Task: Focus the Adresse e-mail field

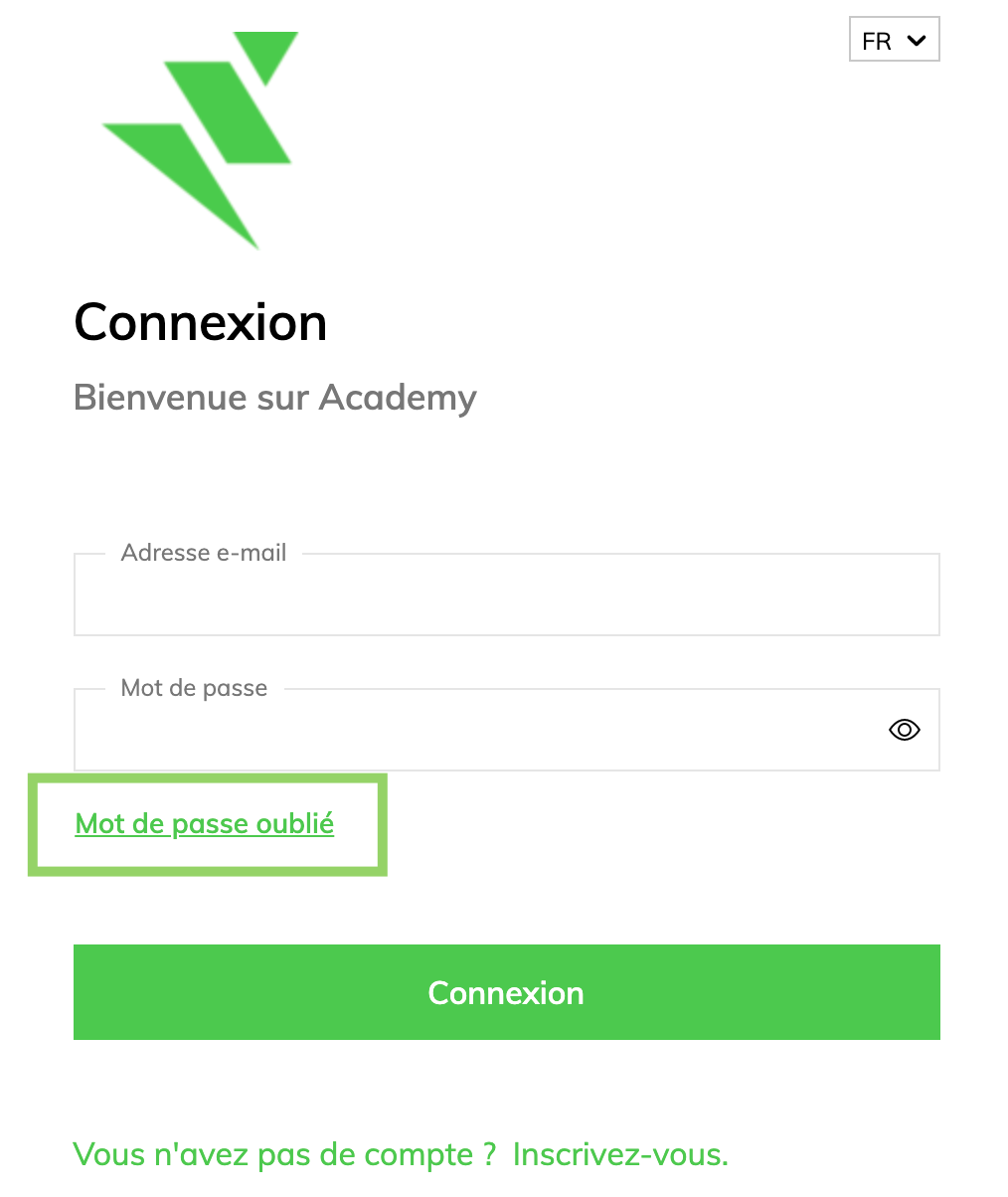Action: coord(506,598)
